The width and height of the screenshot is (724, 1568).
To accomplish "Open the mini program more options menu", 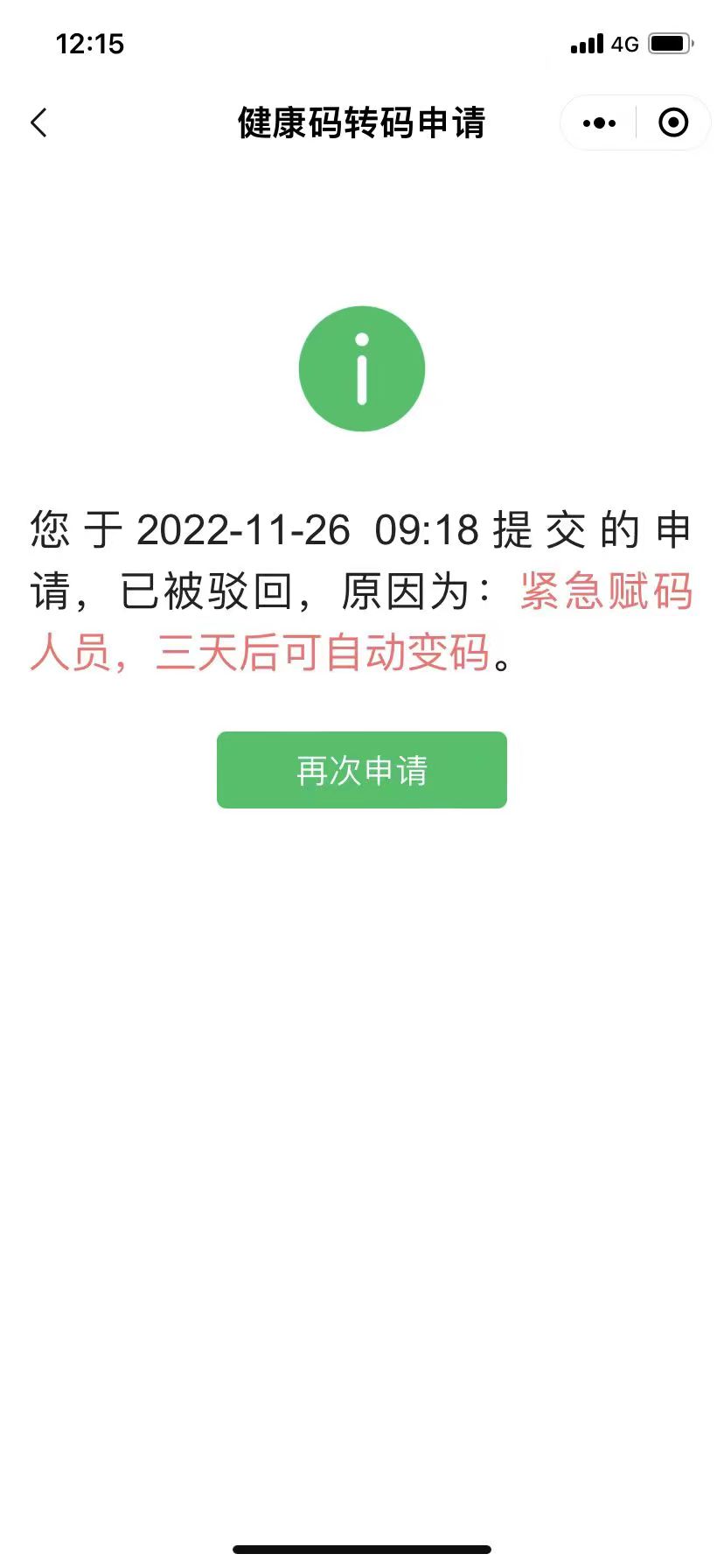I will [x=599, y=123].
